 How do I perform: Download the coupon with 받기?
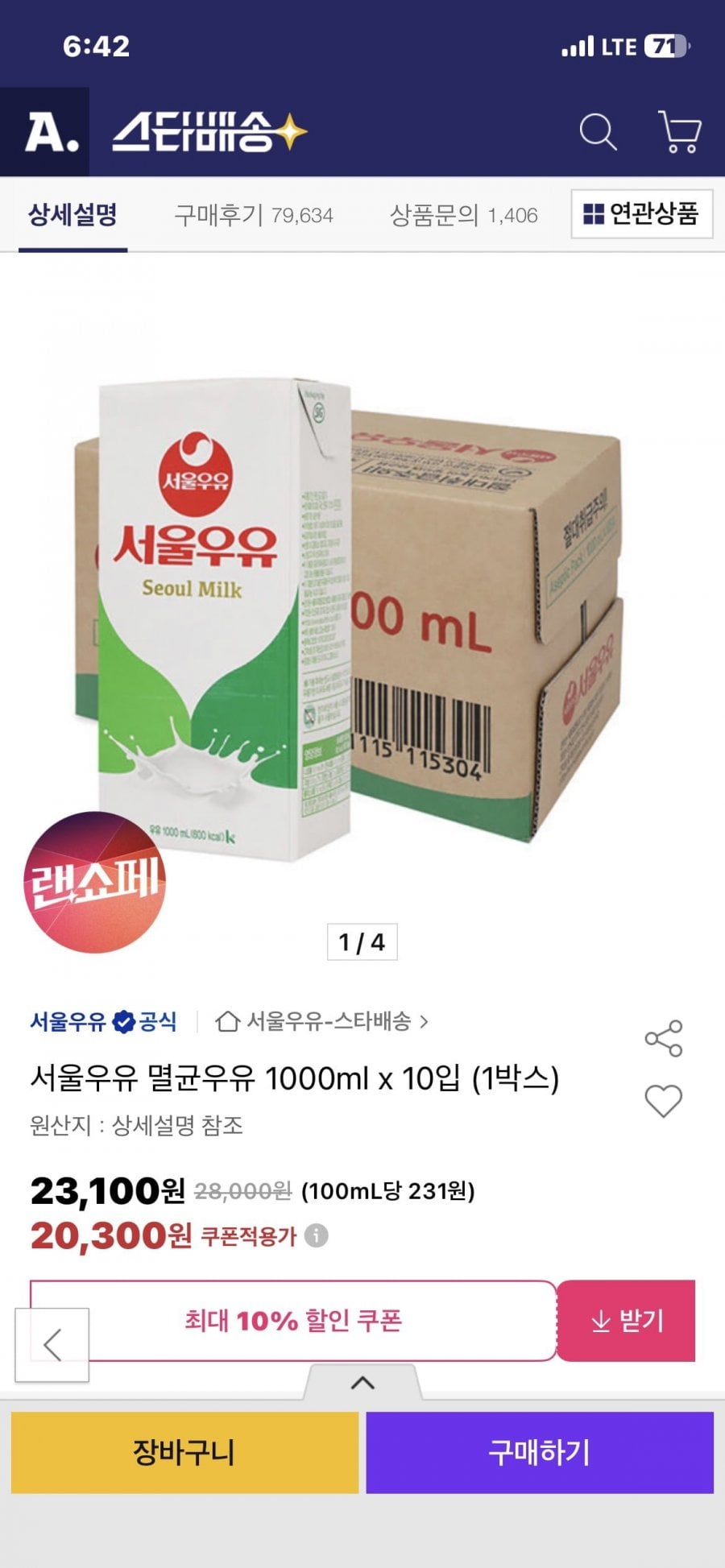[x=626, y=1321]
